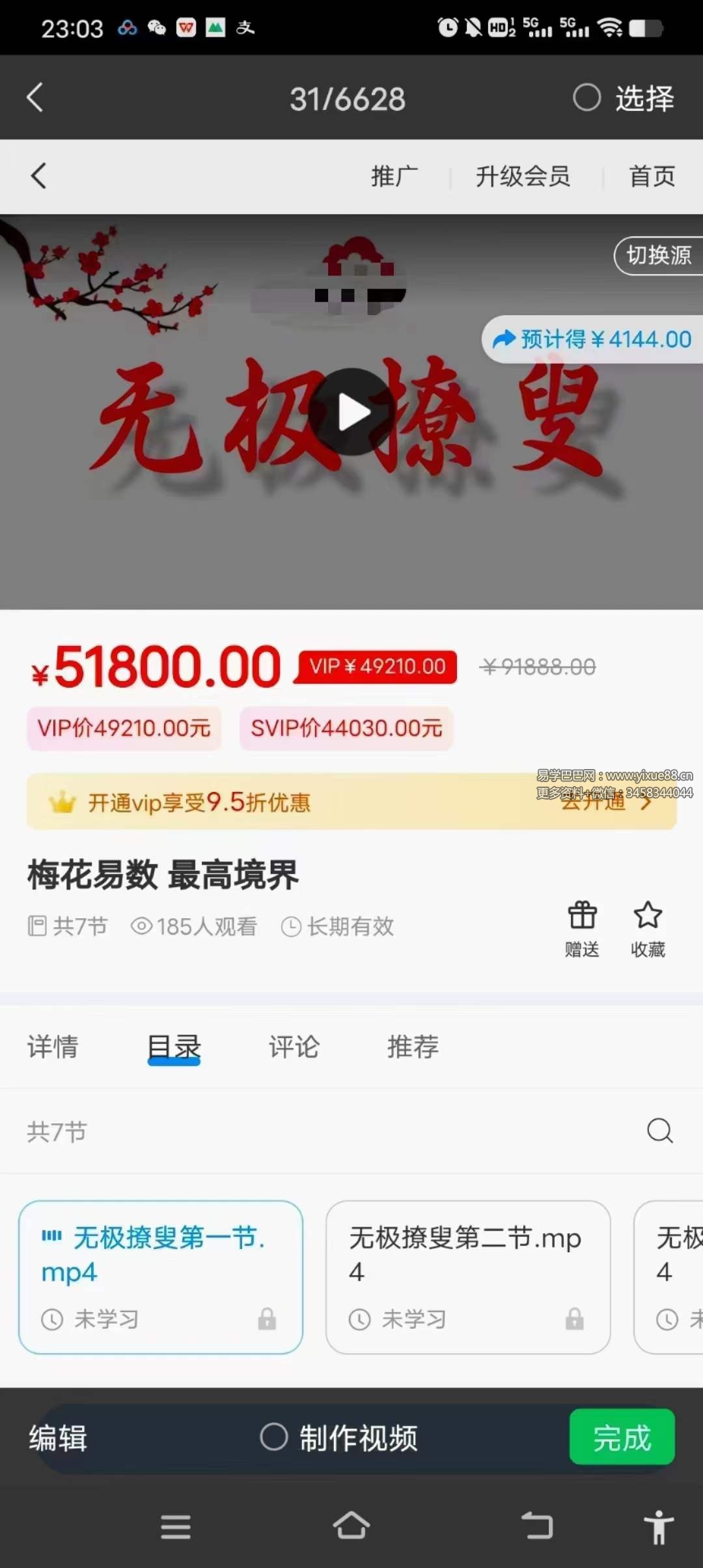Play the course preview video
This screenshot has height=1568, width=703.
coord(351,412)
